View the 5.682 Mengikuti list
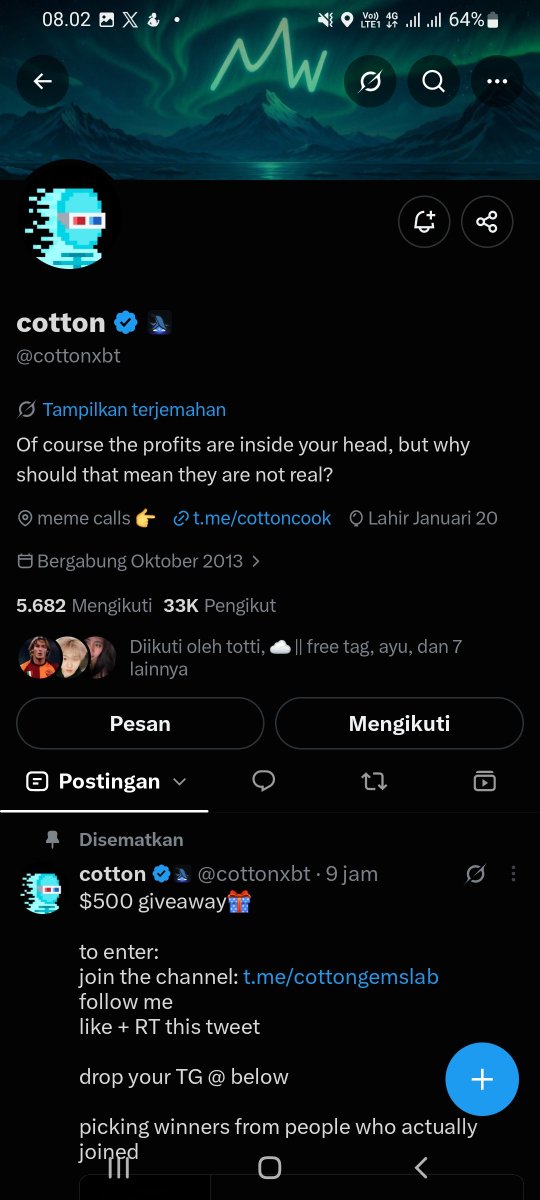 pyautogui.click(x=84, y=605)
